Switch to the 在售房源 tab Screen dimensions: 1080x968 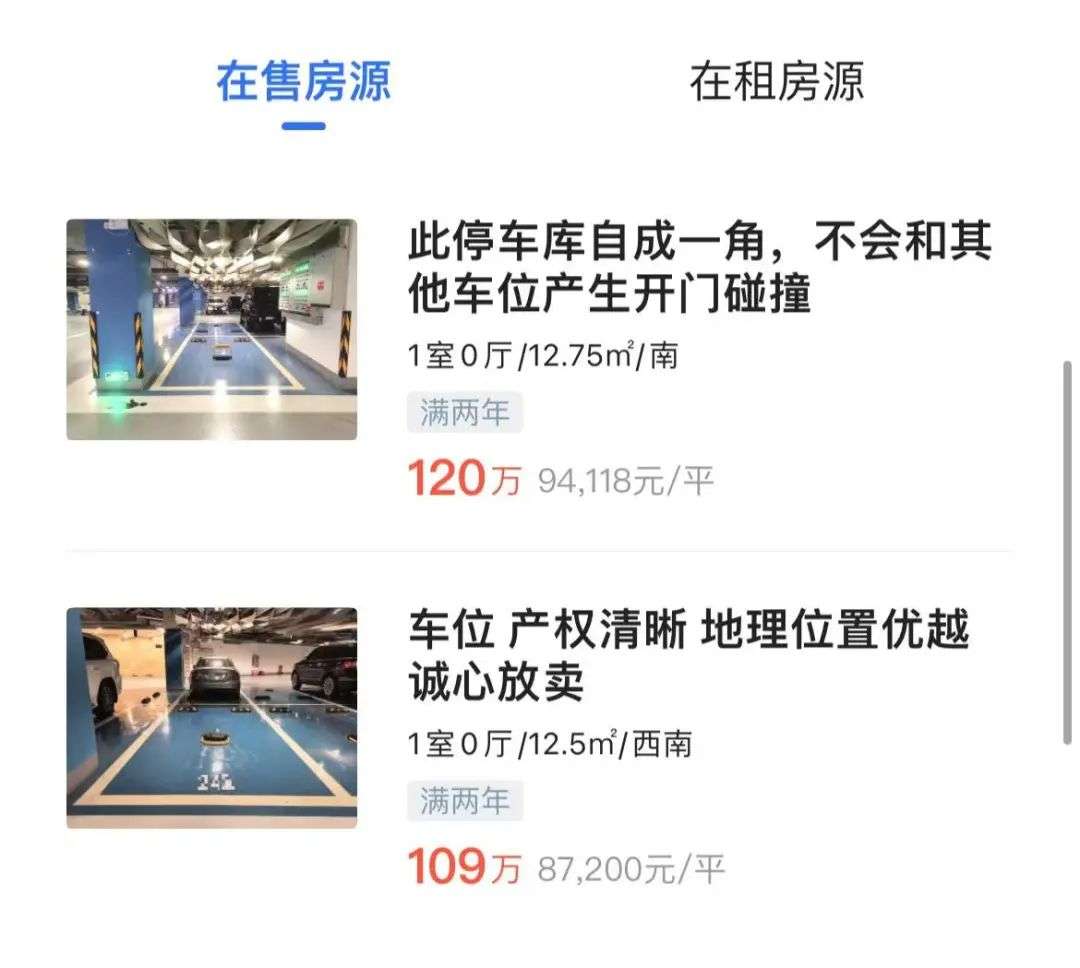click(x=303, y=82)
